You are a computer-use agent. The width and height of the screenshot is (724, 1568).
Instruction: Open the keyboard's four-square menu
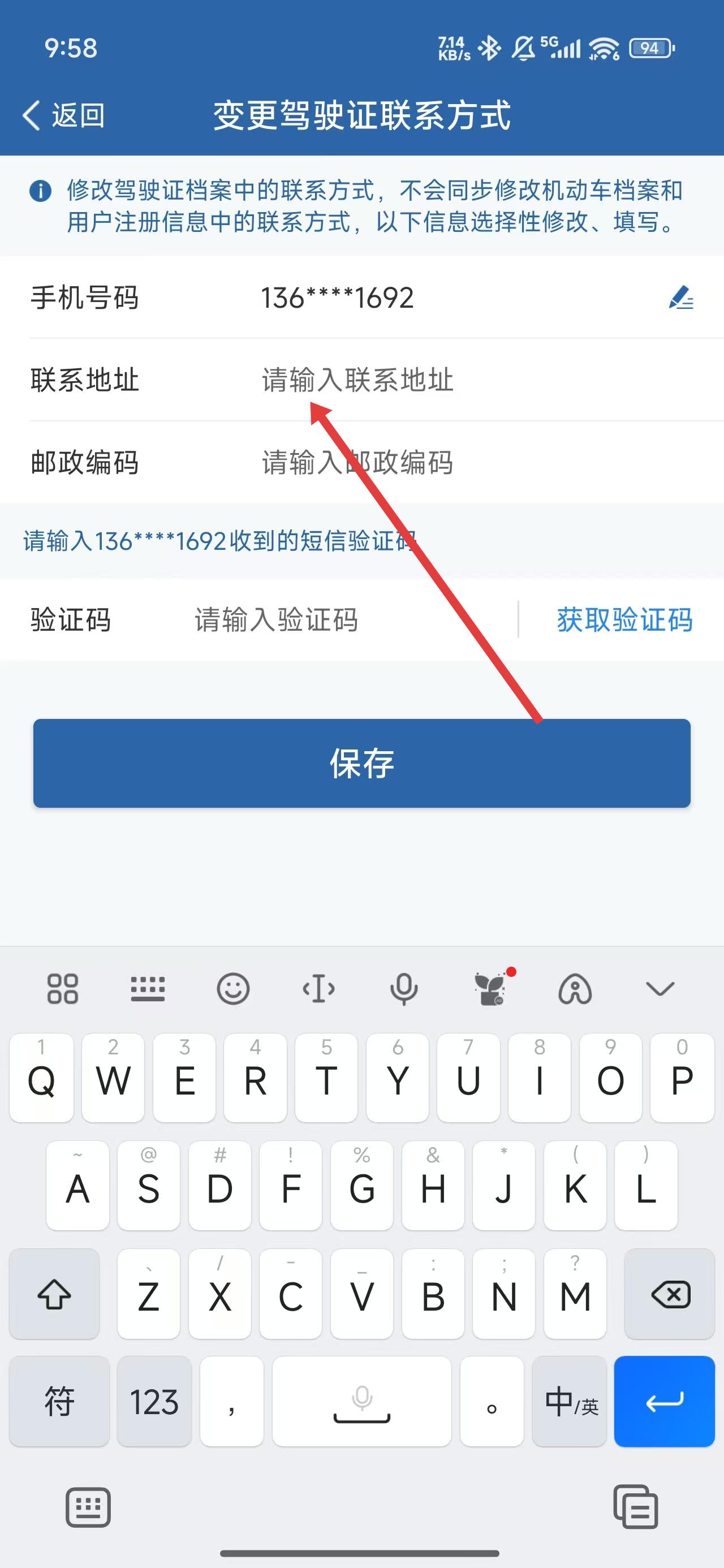[x=63, y=989]
